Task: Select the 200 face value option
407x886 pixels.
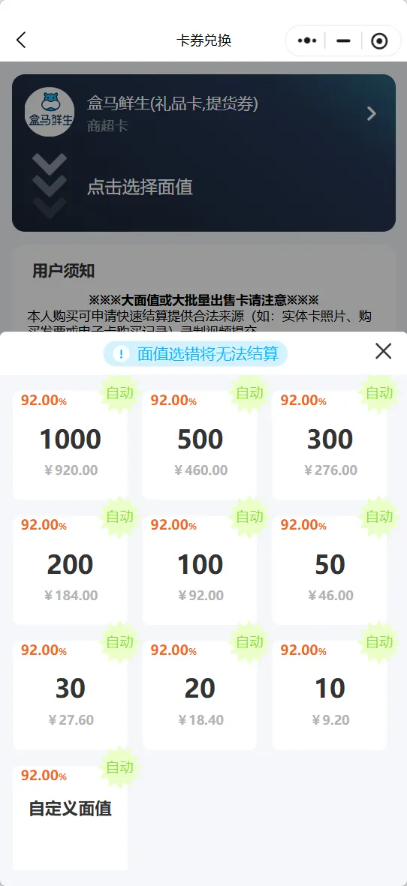Action: pos(70,570)
